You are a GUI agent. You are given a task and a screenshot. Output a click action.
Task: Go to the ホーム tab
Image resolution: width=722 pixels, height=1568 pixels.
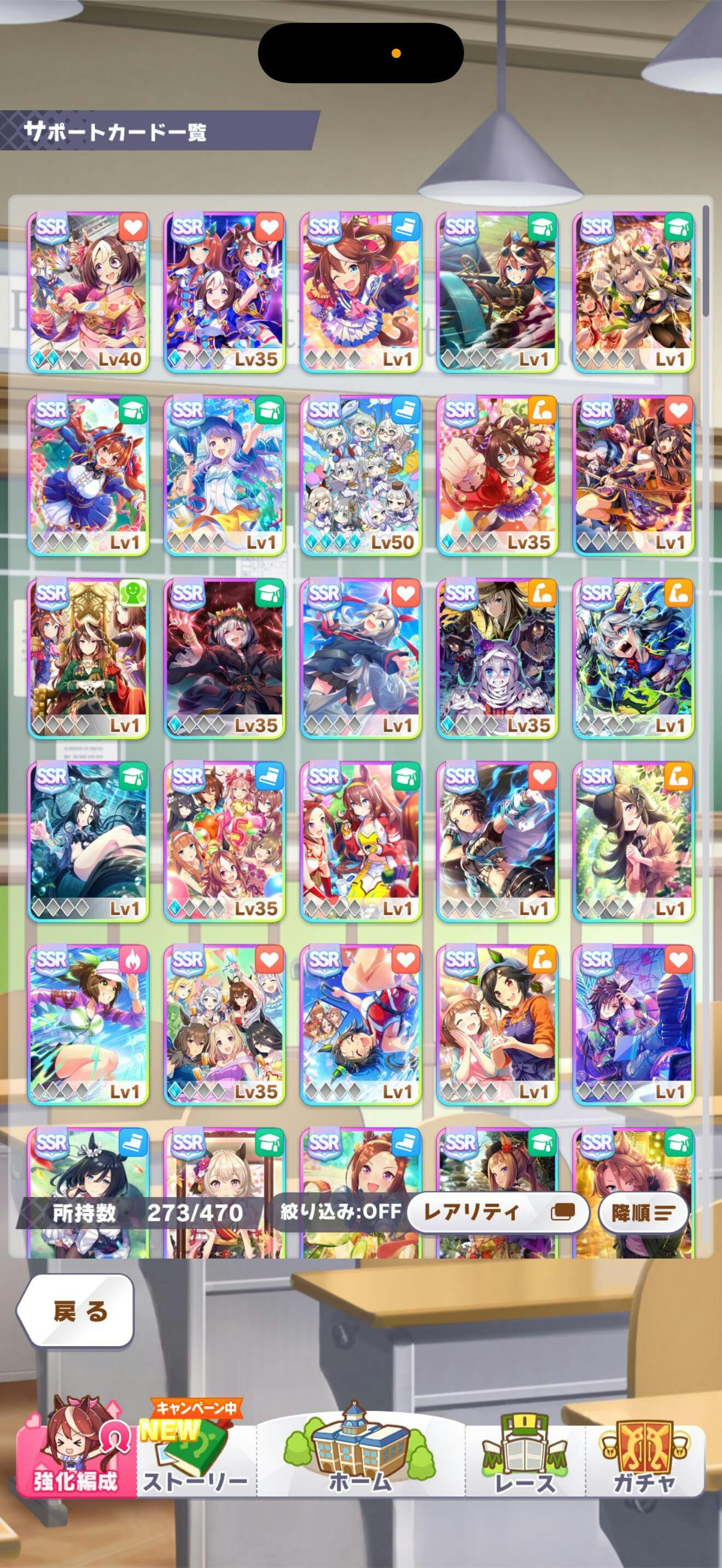click(x=360, y=1456)
